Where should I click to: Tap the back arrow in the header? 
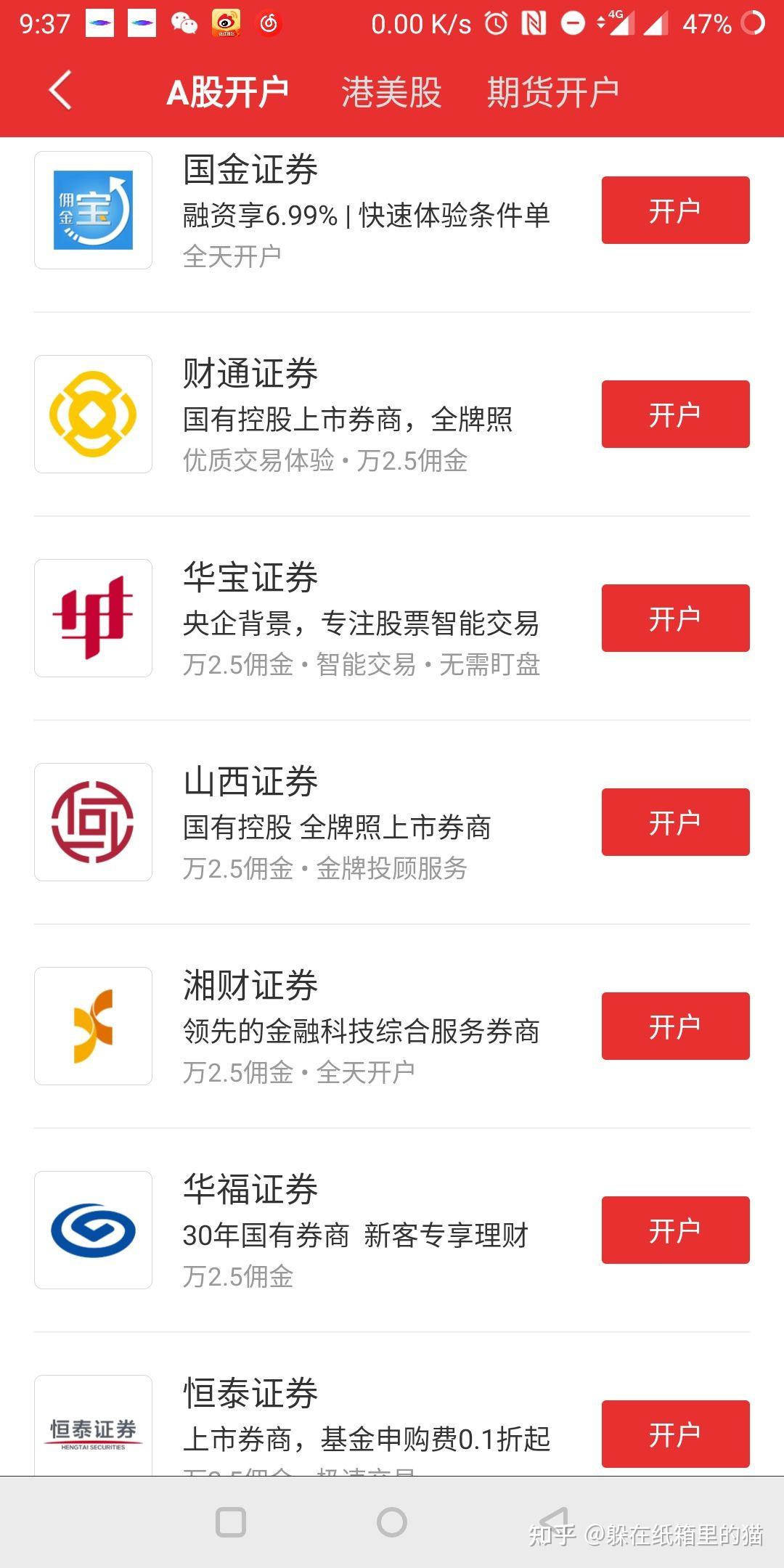click(62, 90)
